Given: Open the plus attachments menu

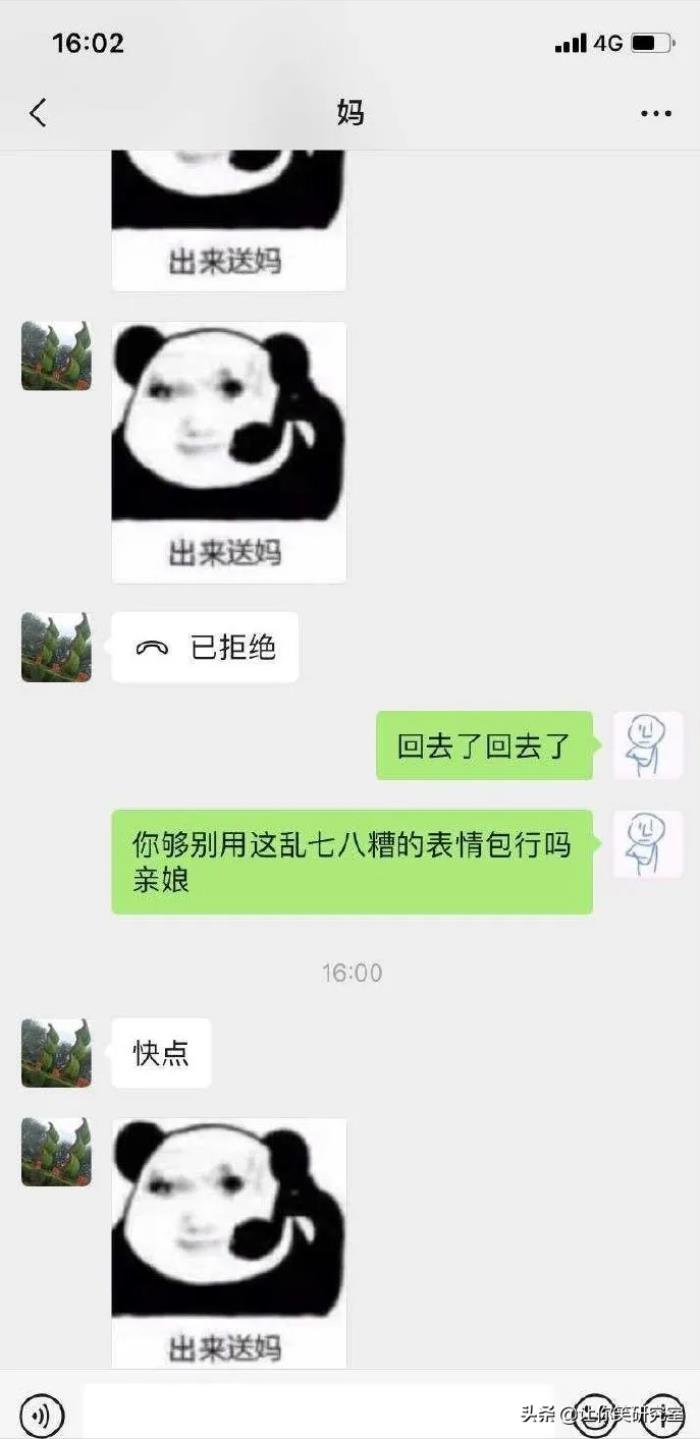Looking at the screenshot, I should click(x=662, y=1414).
